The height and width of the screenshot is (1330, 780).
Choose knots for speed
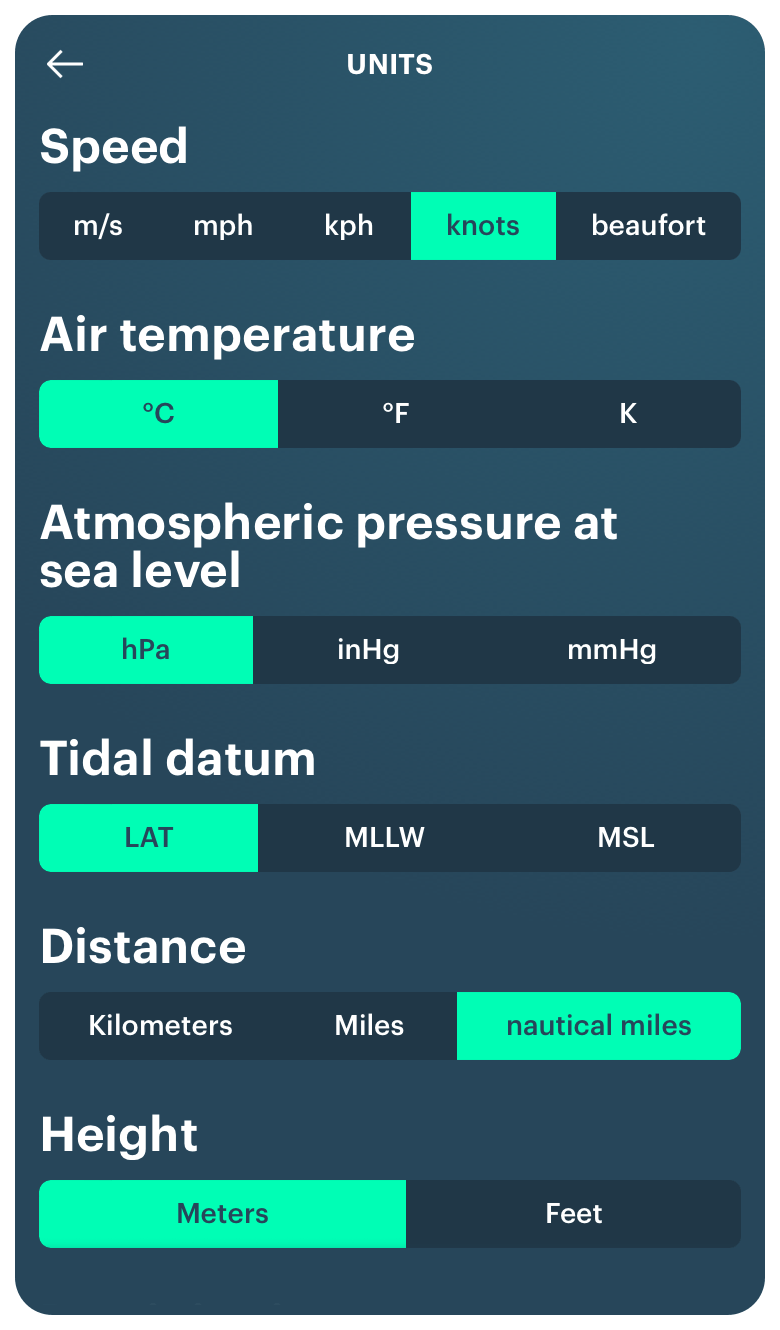(483, 226)
